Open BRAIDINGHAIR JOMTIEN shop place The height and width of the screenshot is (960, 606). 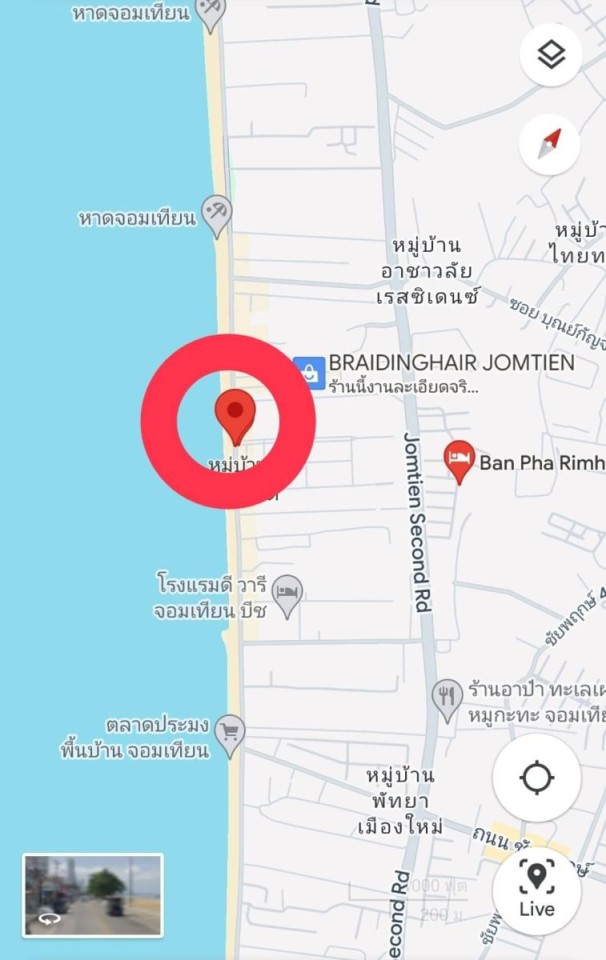tap(310, 372)
